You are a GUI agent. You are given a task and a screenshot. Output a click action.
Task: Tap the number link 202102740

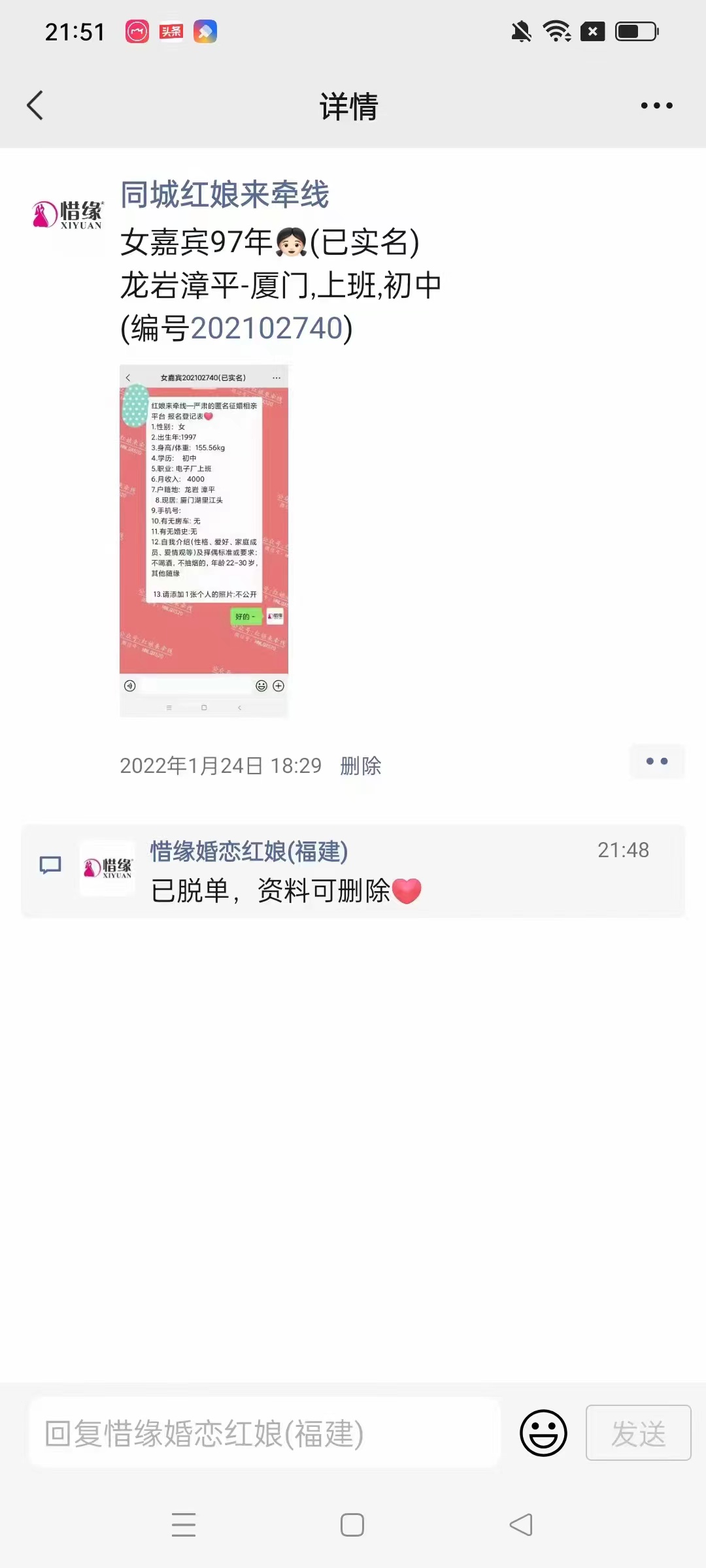point(267,328)
